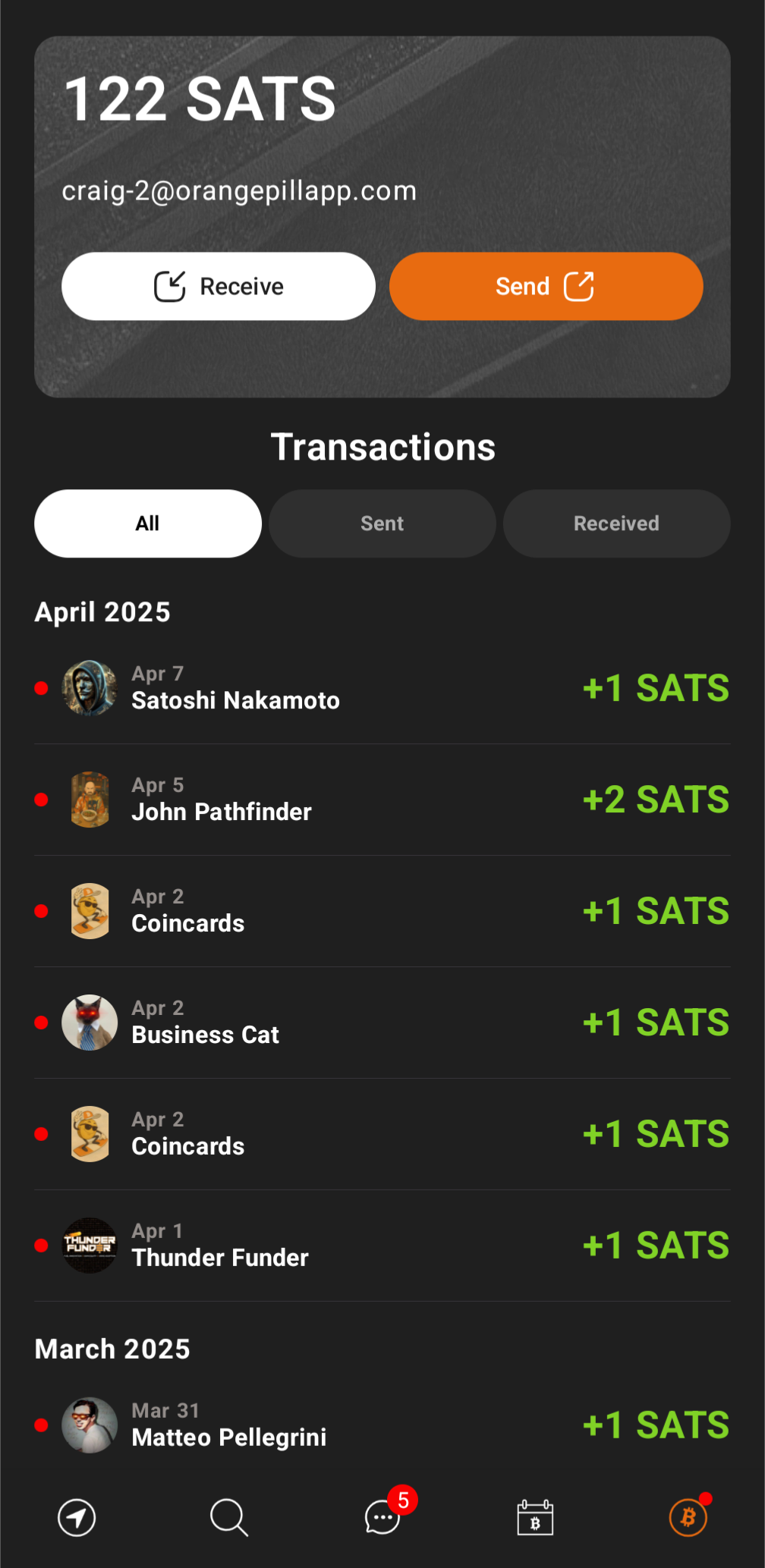Open the Bitcoin calendar events tab
This screenshot has width=765, height=1568.
[x=535, y=1518]
